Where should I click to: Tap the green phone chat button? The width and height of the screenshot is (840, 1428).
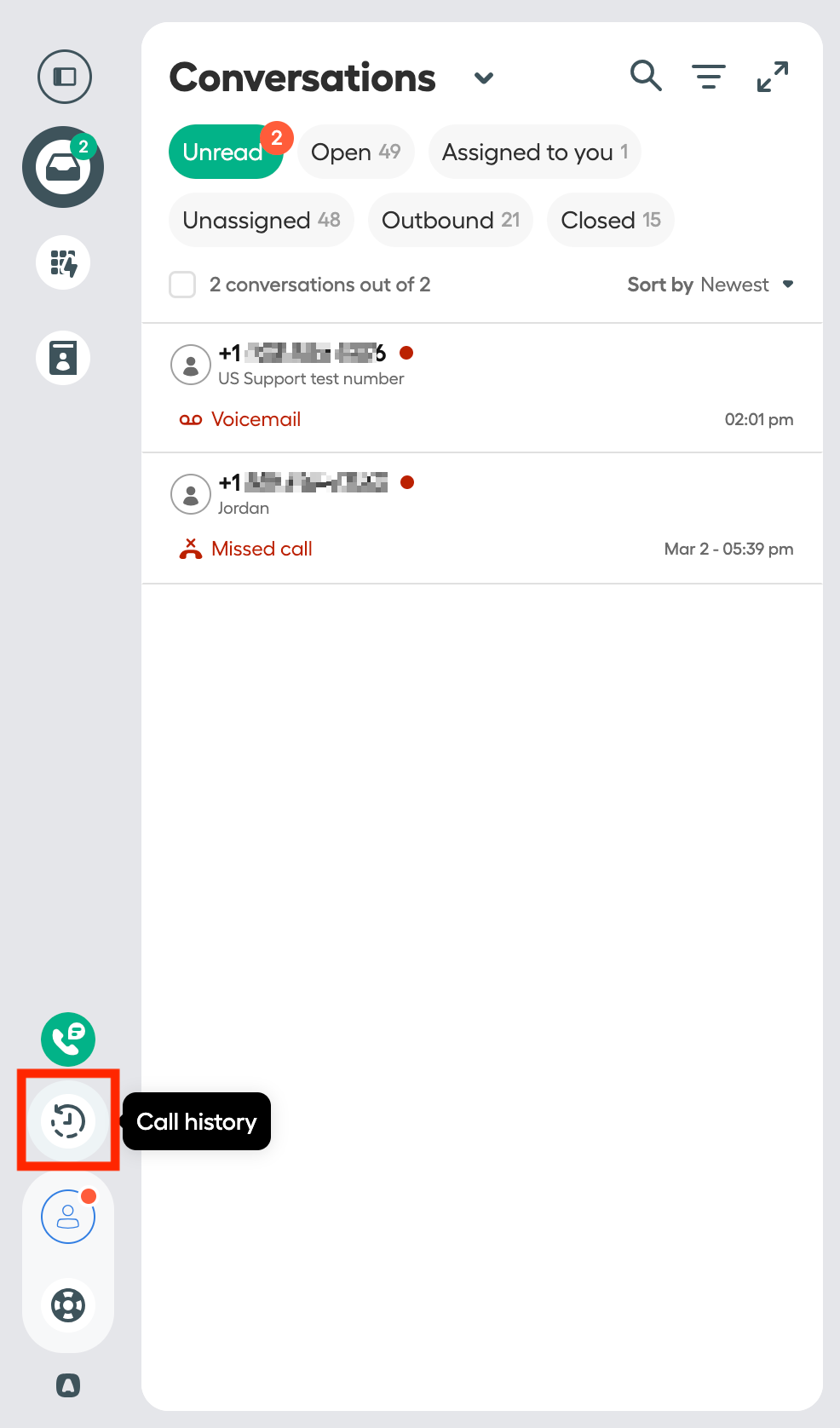tap(68, 1039)
